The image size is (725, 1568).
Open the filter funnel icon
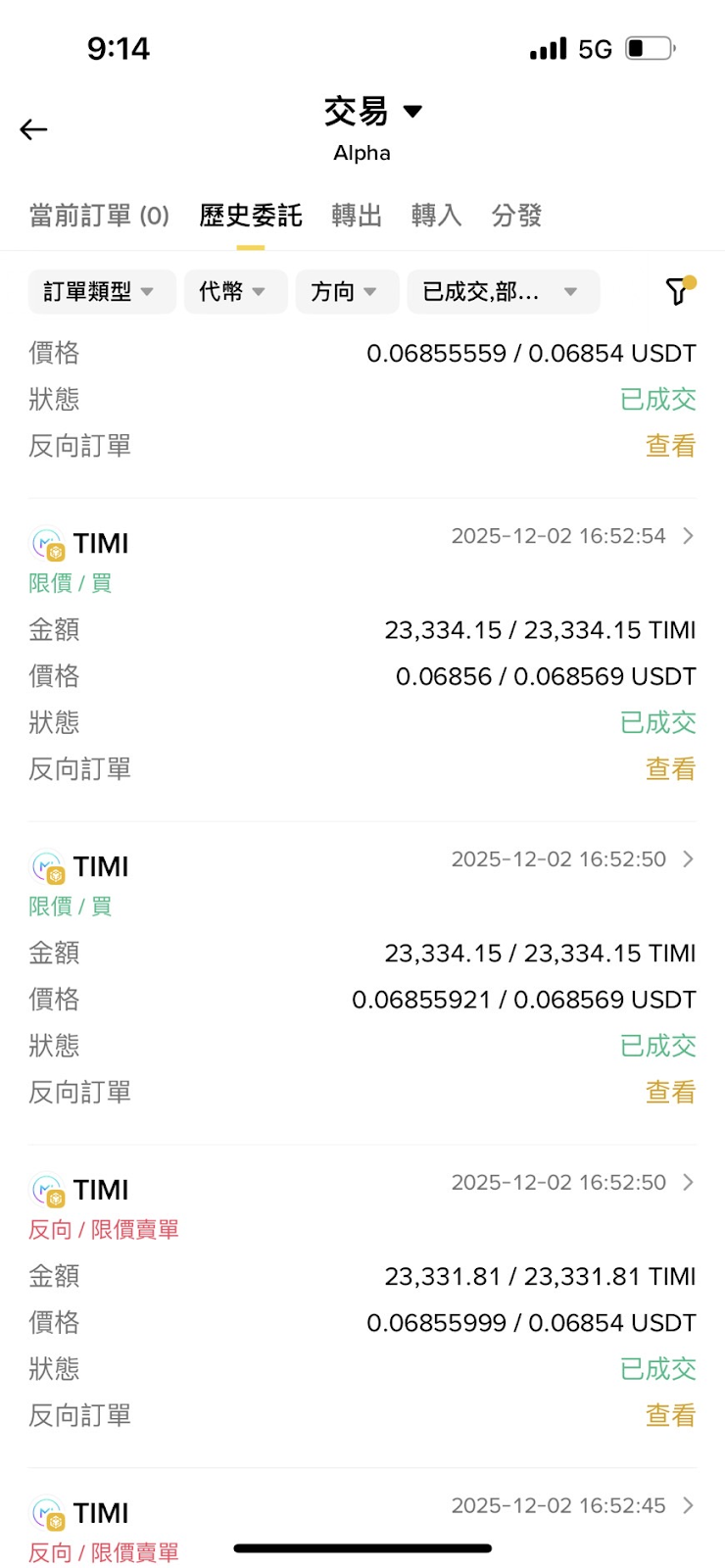point(681,291)
